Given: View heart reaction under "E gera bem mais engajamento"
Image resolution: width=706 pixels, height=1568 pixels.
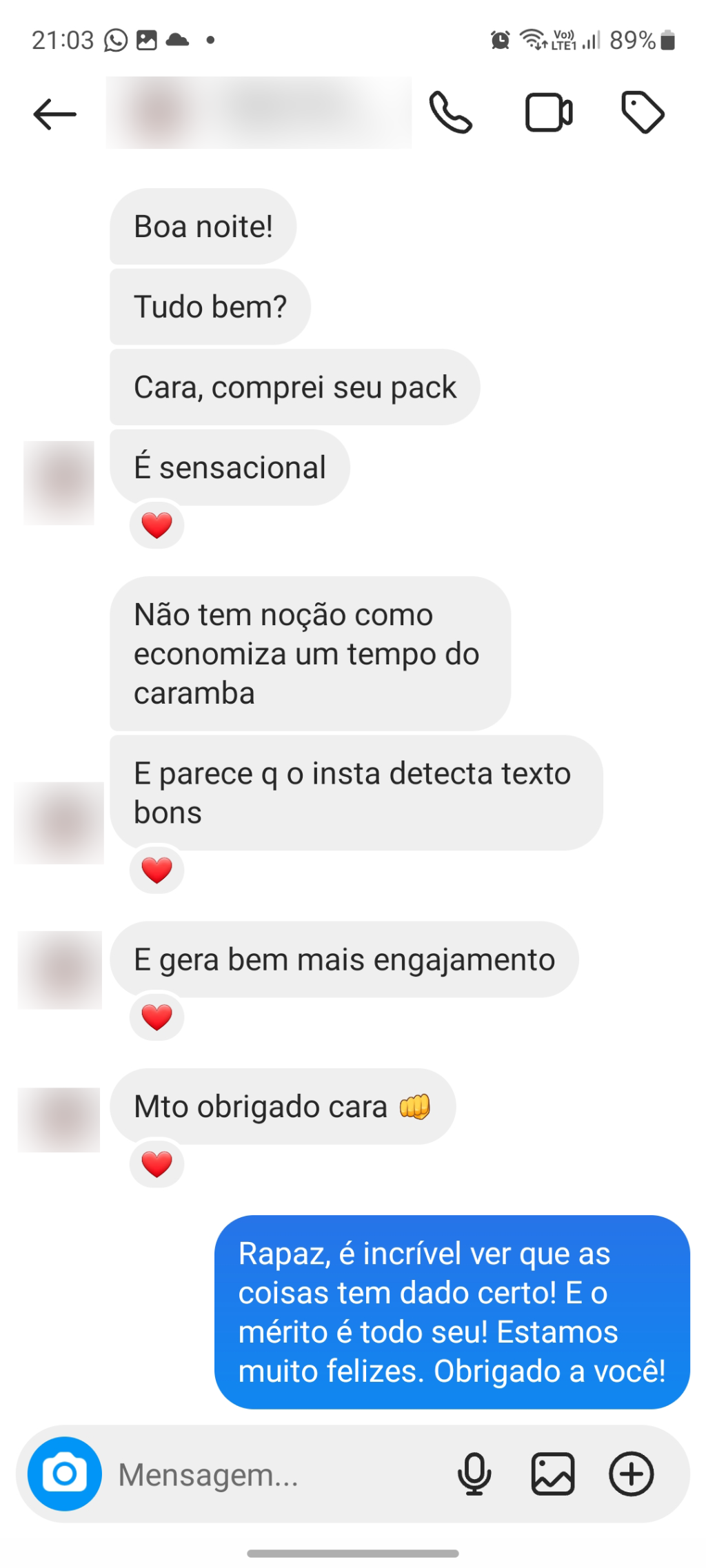Looking at the screenshot, I should point(157,1017).
